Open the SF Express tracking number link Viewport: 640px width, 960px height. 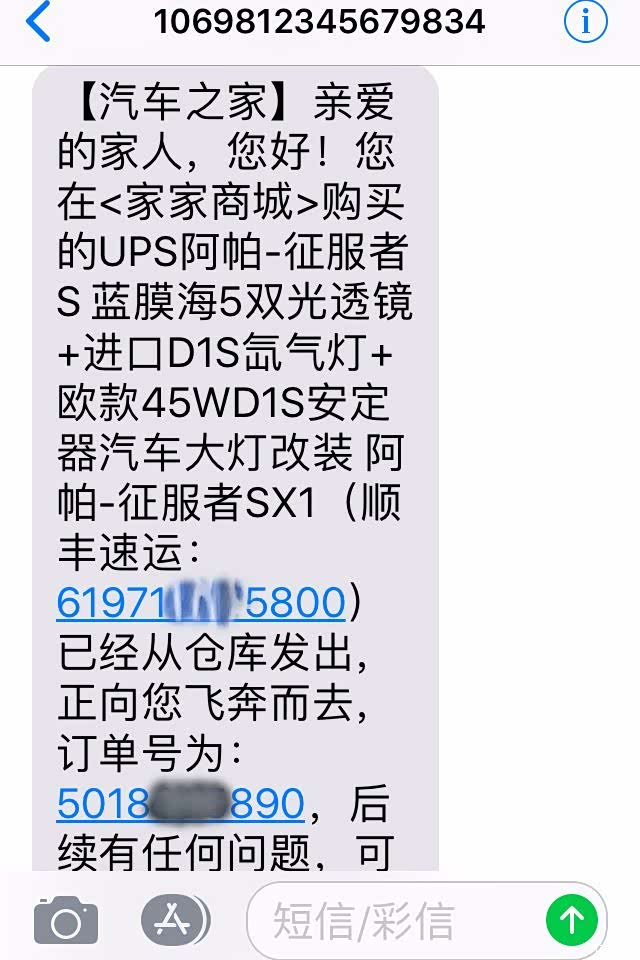coord(201,603)
